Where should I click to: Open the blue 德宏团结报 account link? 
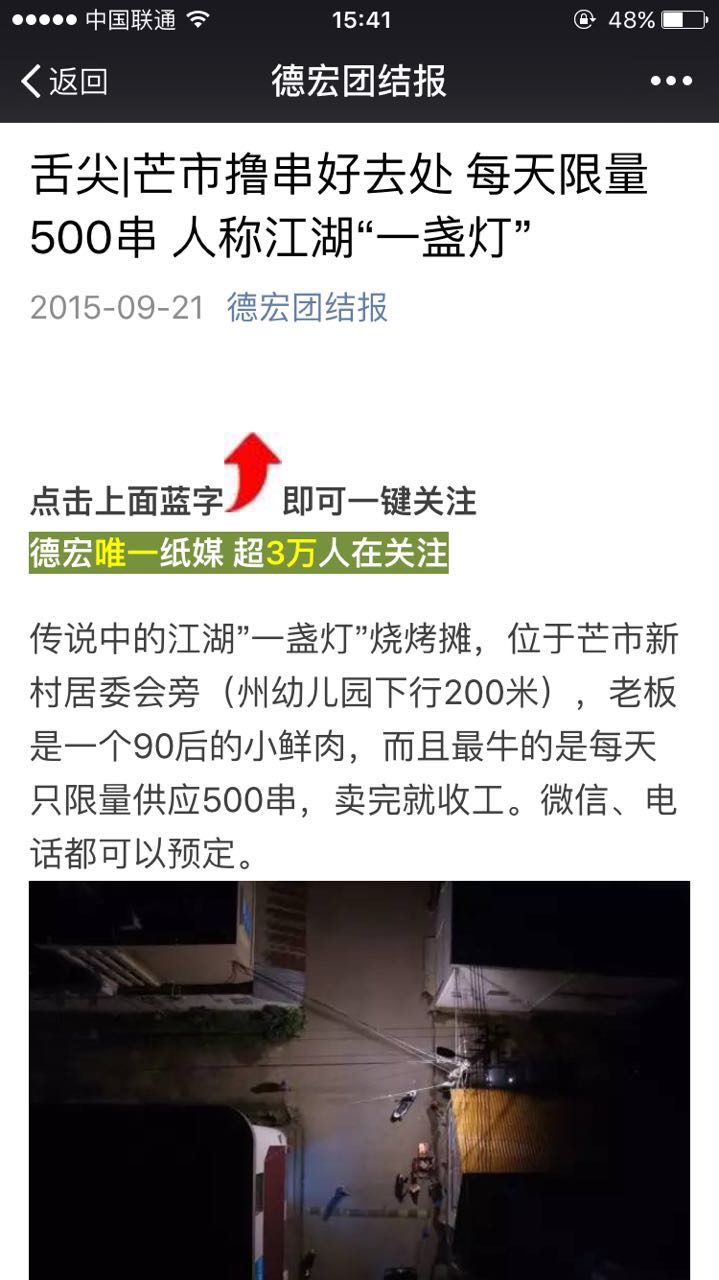(x=307, y=307)
